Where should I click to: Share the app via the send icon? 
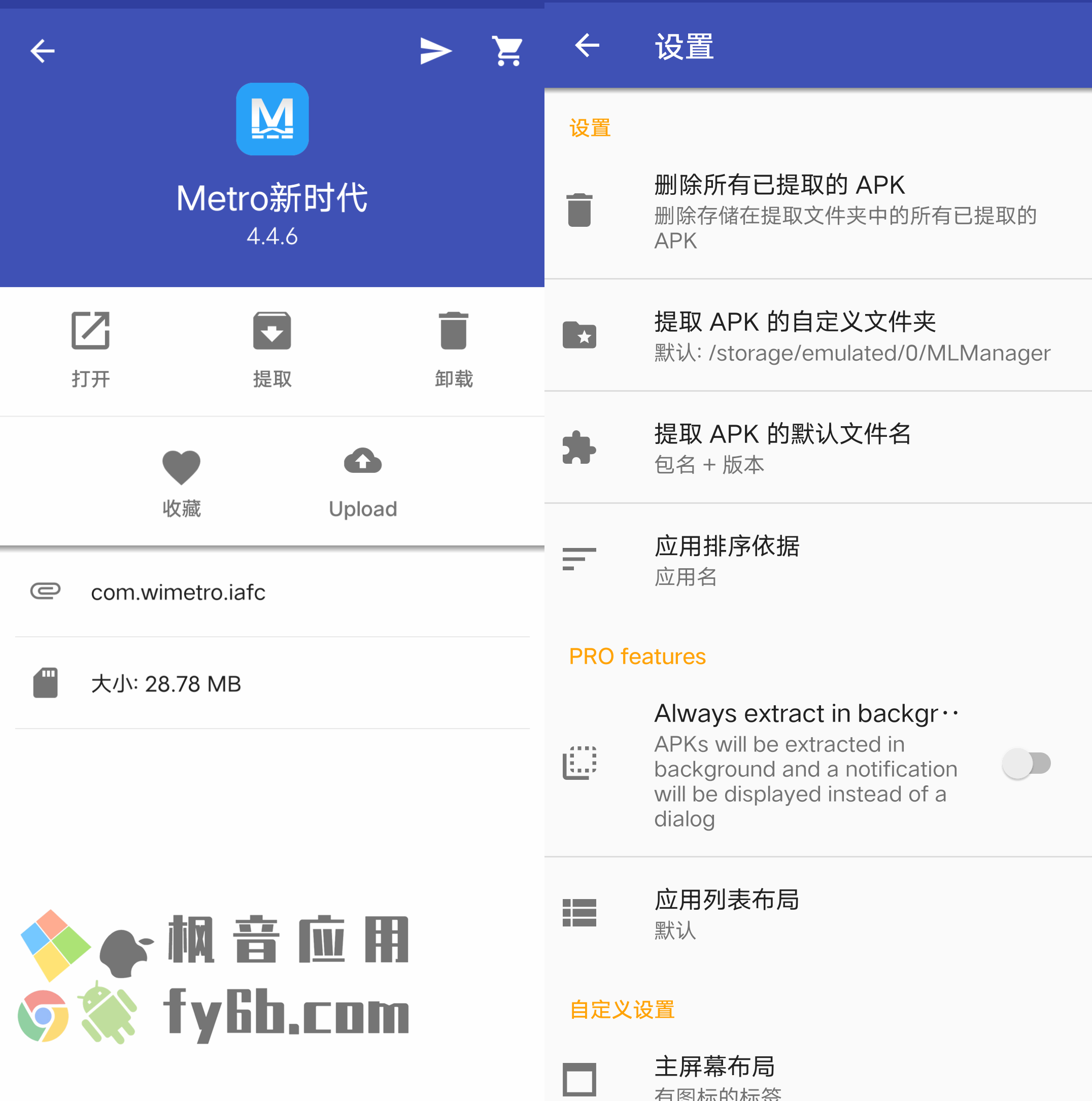pyautogui.click(x=435, y=51)
